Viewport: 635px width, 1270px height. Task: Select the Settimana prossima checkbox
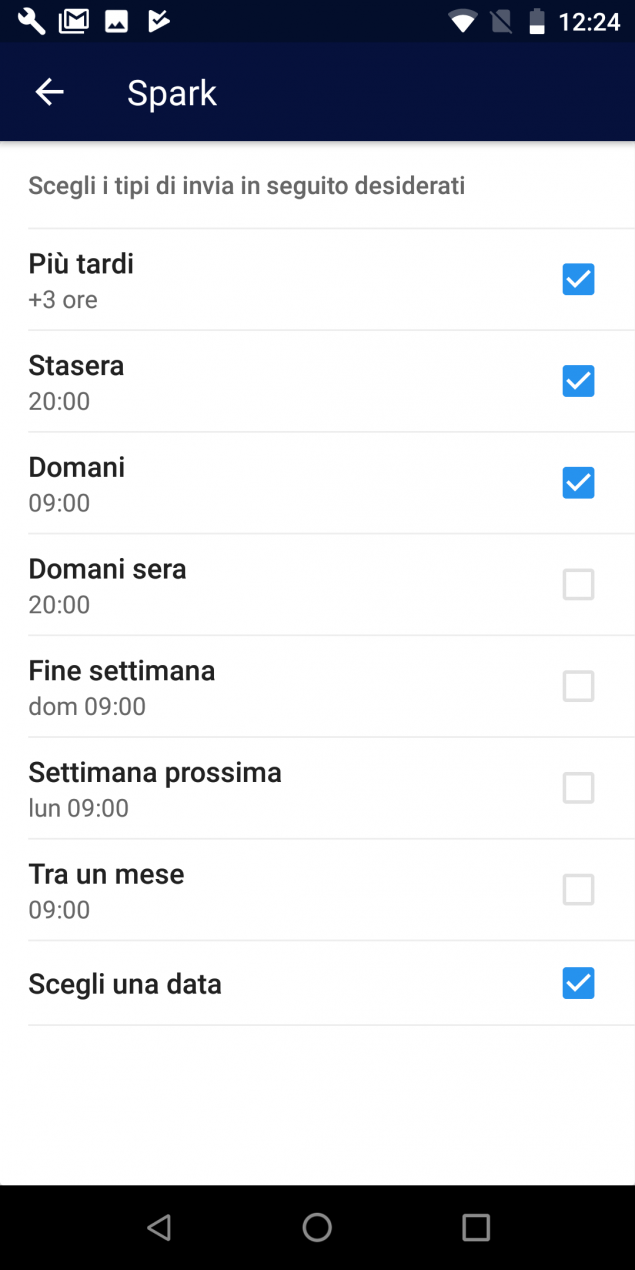pyautogui.click(x=578, y=788)
